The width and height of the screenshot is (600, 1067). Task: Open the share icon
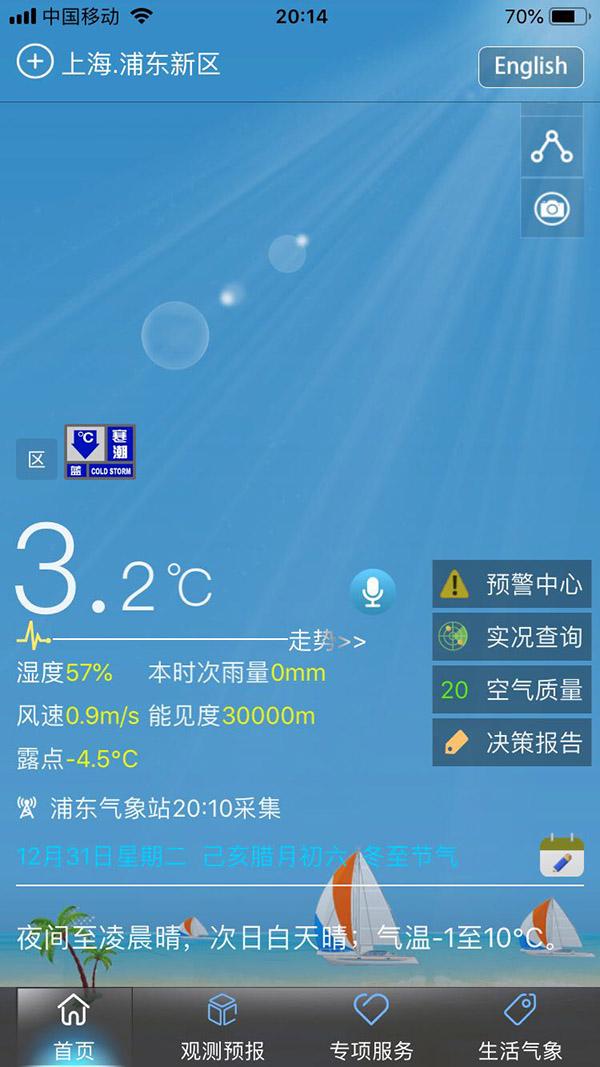[551, 146]
